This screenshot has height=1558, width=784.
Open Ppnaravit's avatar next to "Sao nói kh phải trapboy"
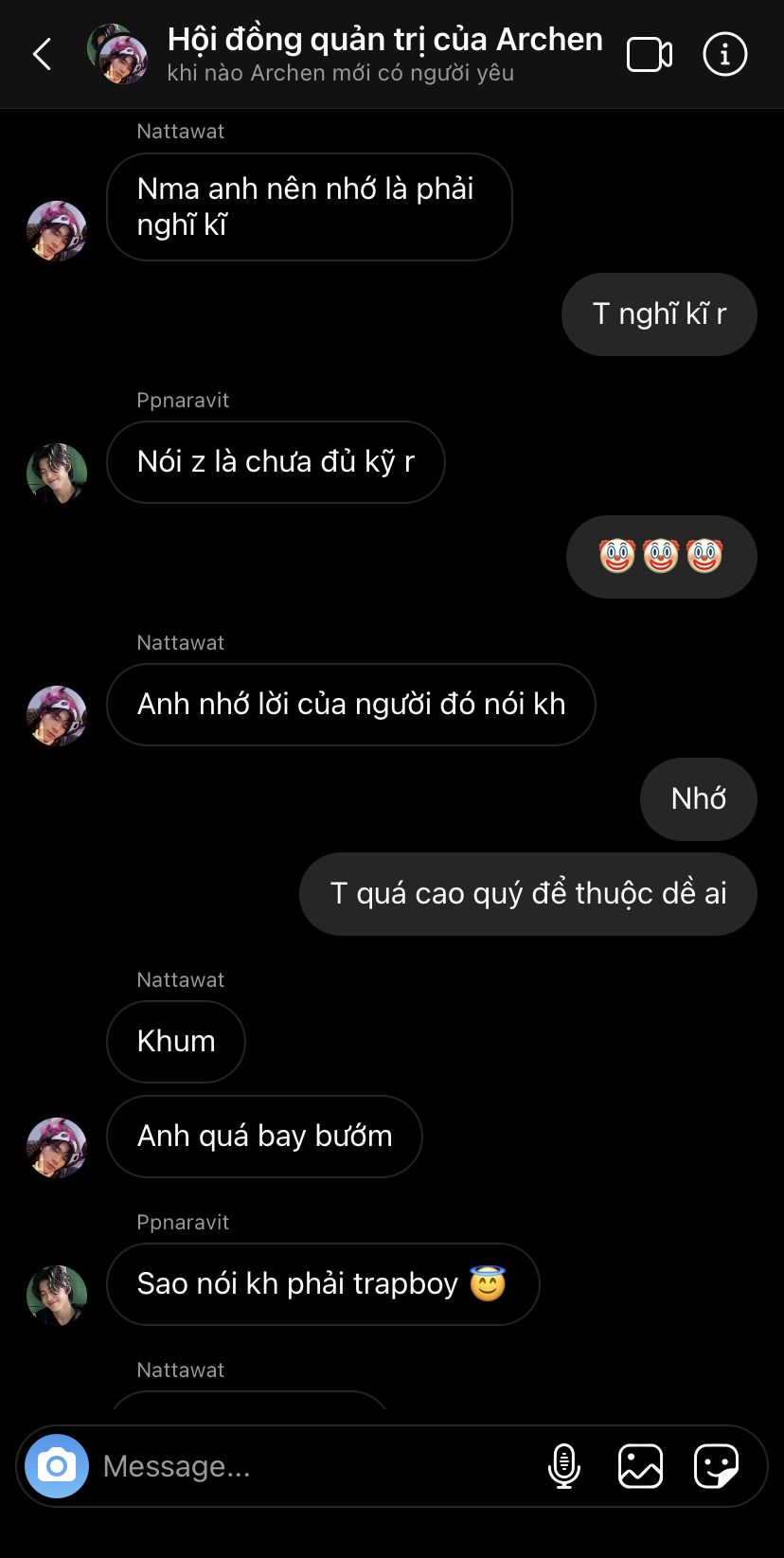tap(57, 1295)
